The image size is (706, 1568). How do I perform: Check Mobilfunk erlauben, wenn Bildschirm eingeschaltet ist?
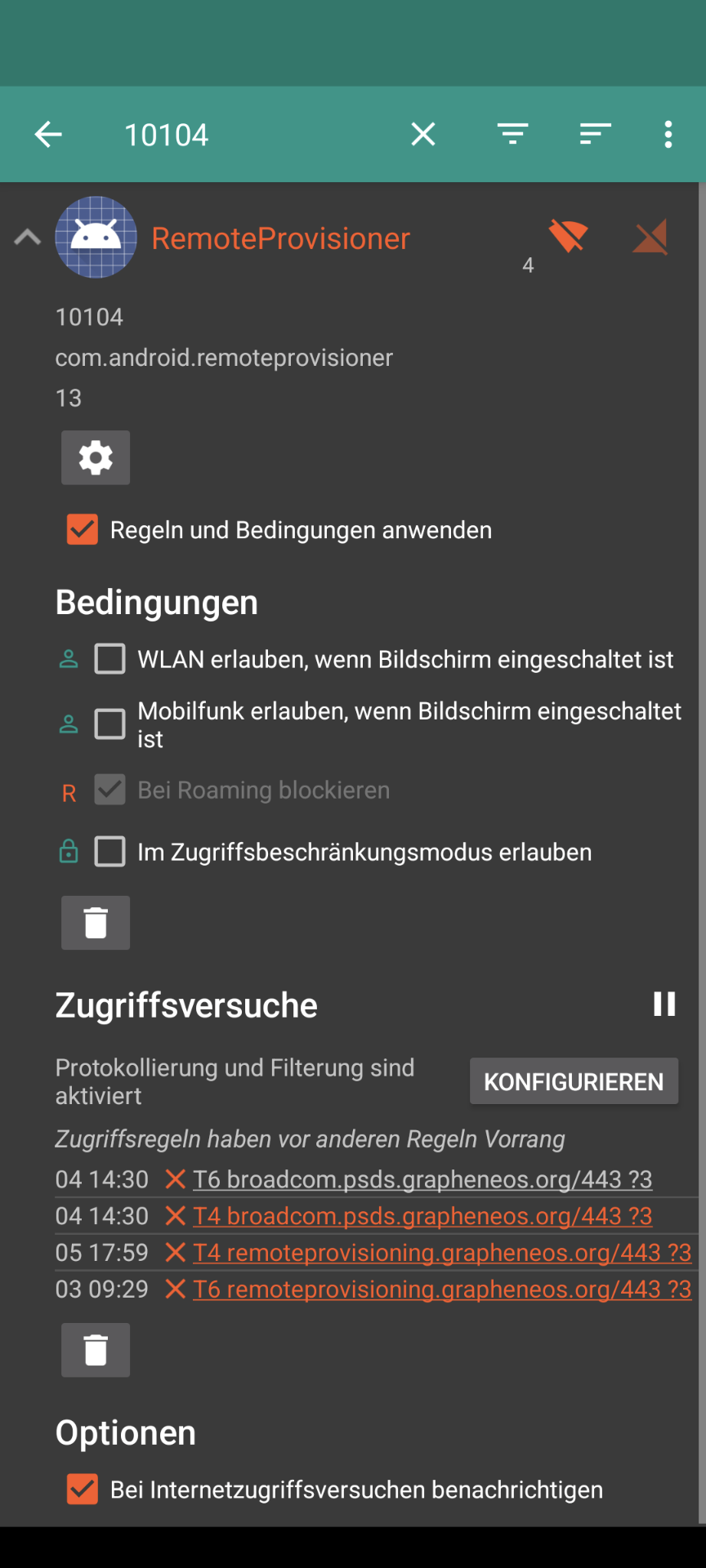(x=110, y=724)
